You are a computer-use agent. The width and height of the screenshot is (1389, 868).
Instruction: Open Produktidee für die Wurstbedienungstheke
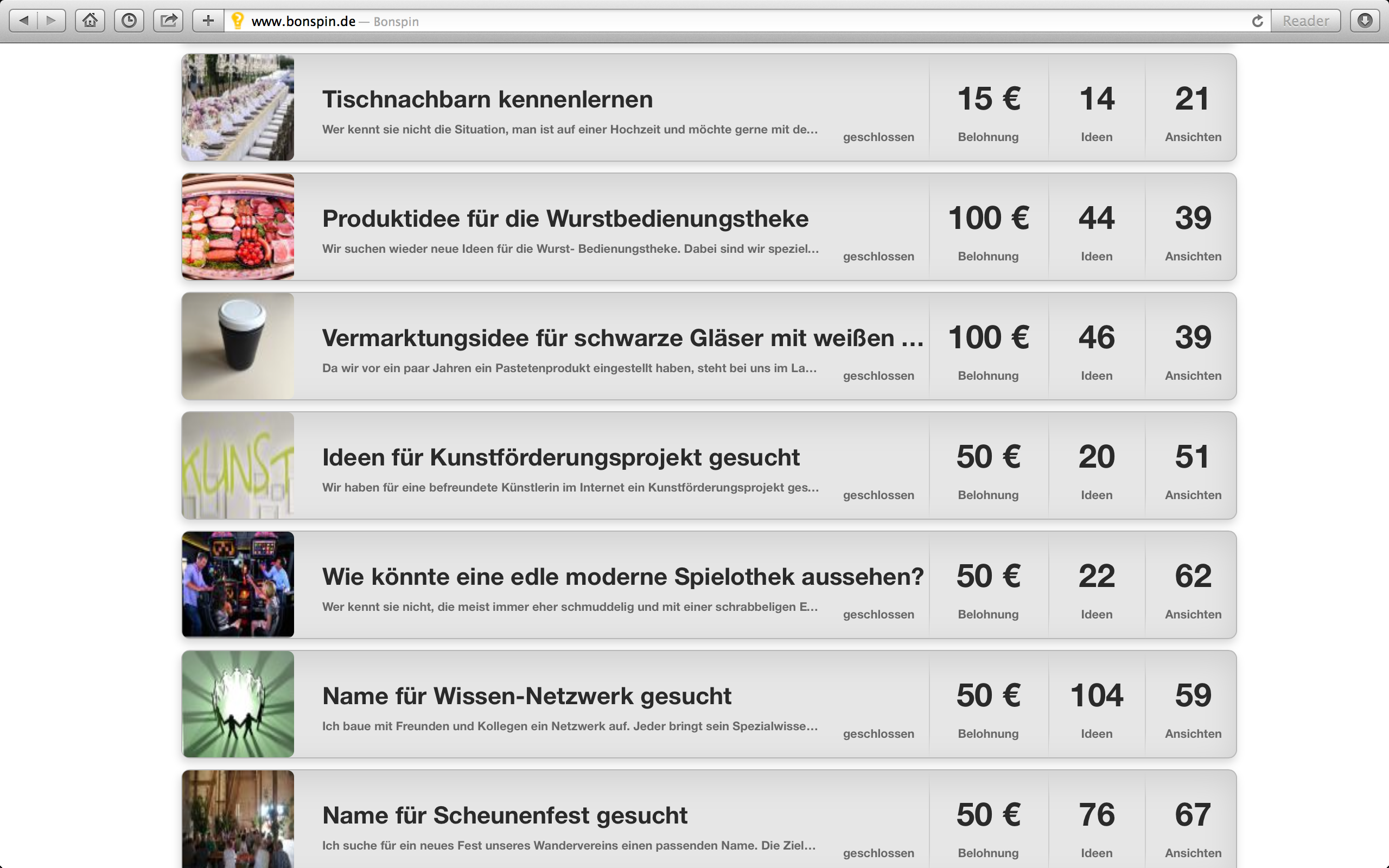[x=565, y=219]
